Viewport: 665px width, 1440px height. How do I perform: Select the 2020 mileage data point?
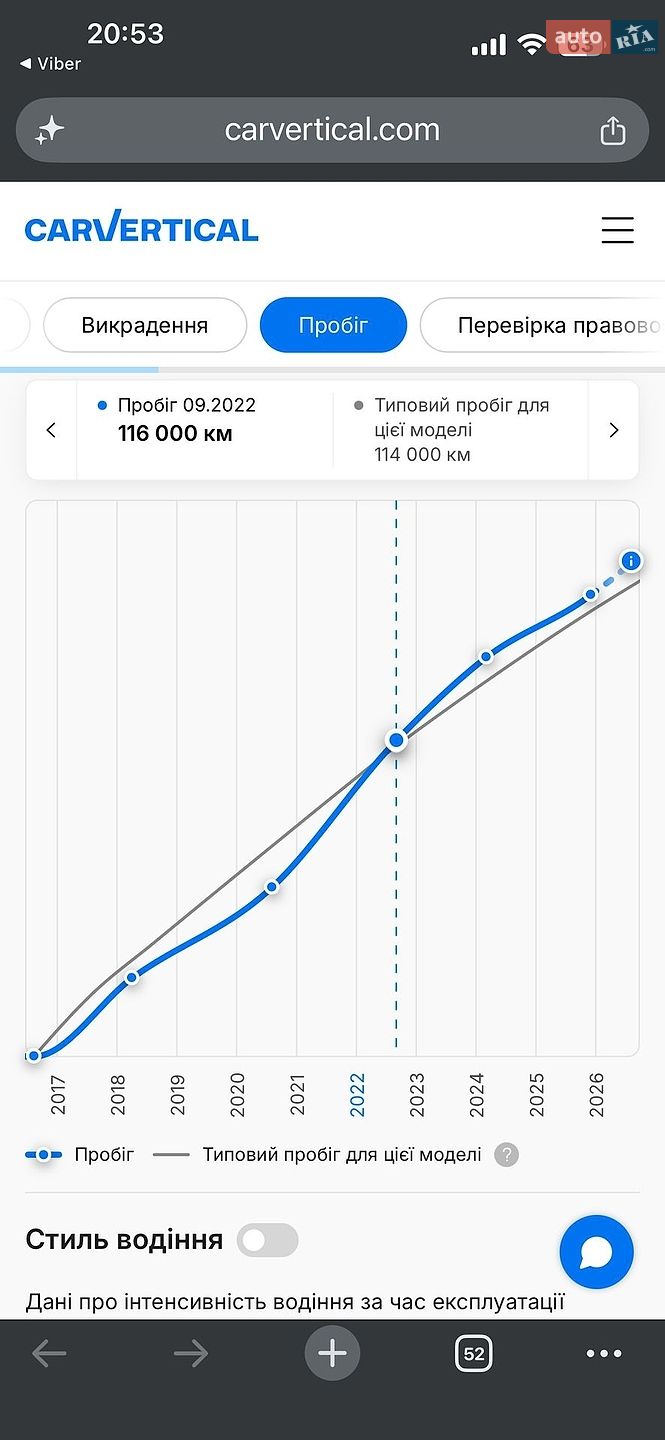click(271, 887)
